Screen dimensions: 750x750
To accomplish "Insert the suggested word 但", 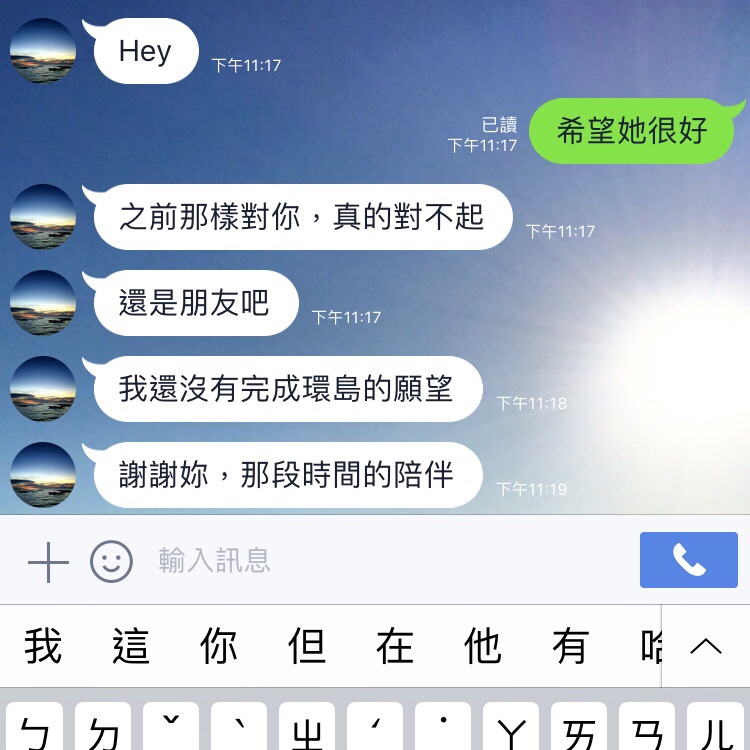I will pyautogui.click(x=306, y=646).
